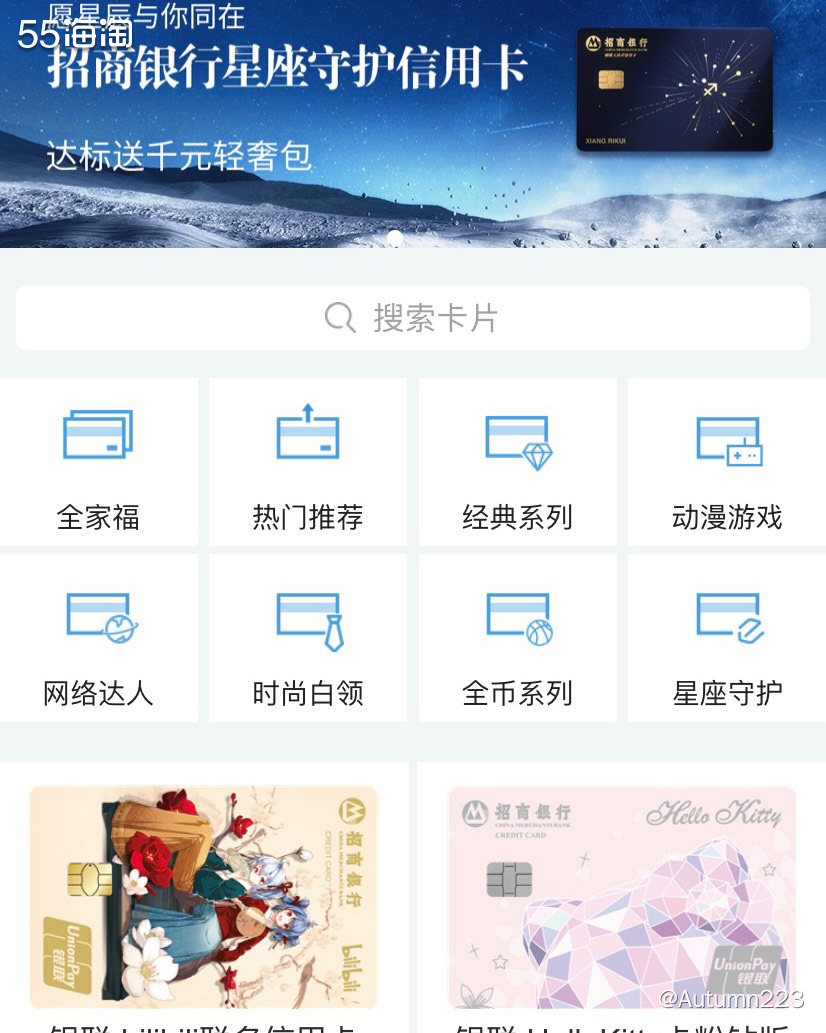Choose the 时尚白领 category

308,638
